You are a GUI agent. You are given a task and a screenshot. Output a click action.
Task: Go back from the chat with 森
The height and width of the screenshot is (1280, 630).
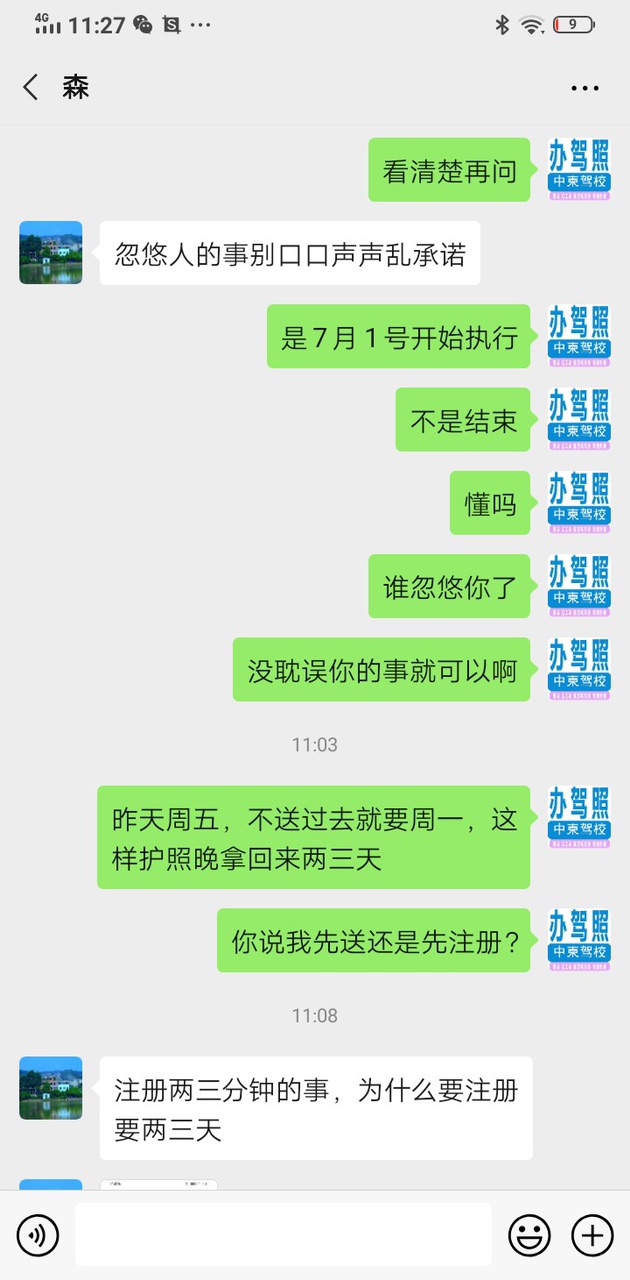tap(31, 88)
